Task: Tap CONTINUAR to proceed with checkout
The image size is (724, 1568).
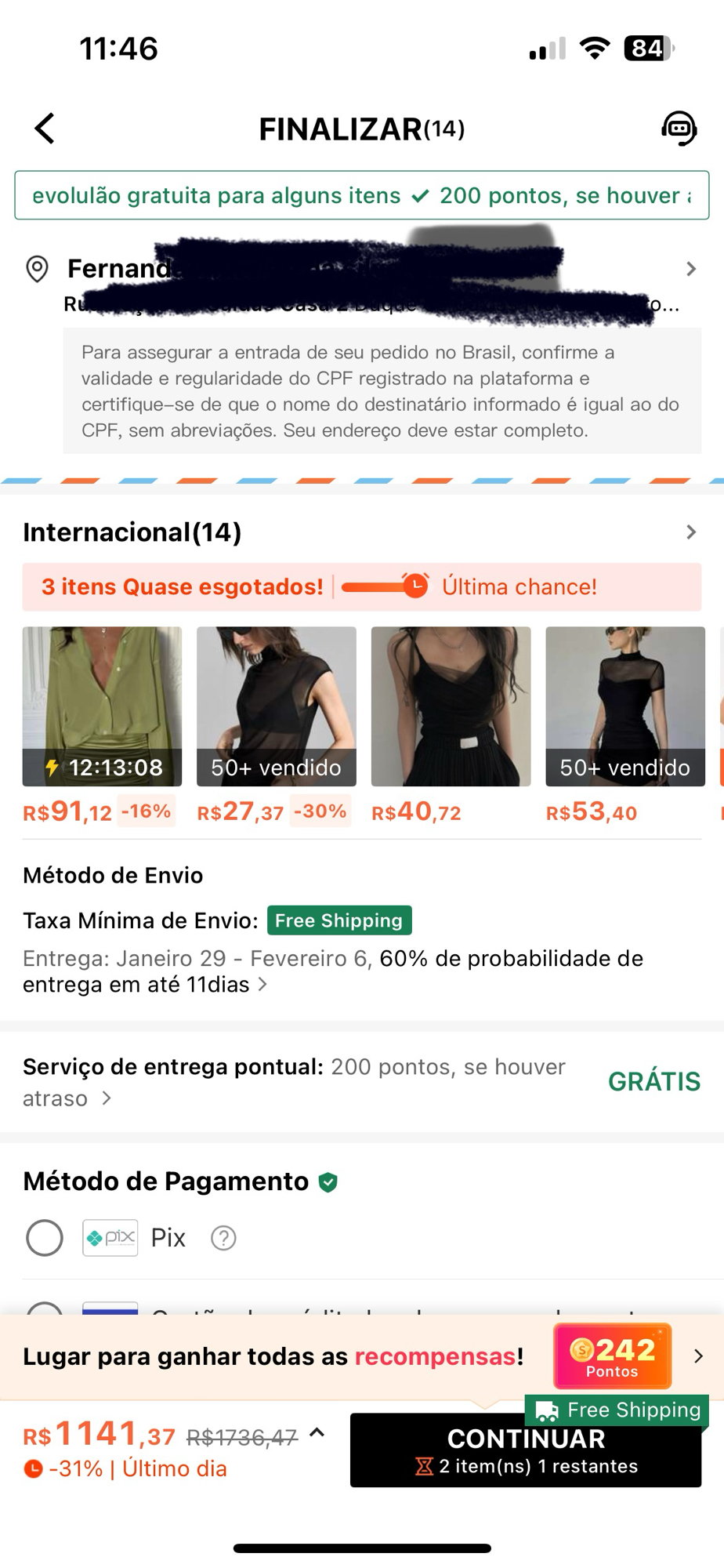Action: pos(525,1450)
